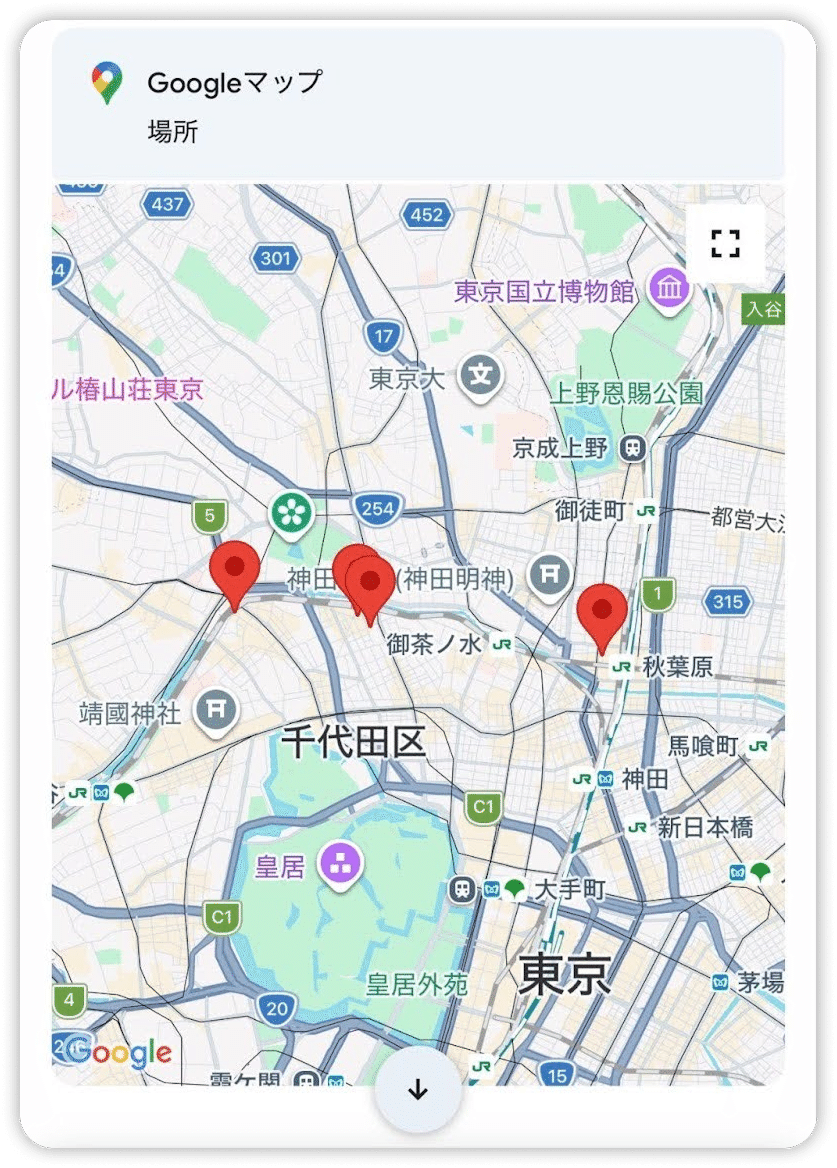Open the 靖國神社 shrine marker
The height and width of the screenshot is (1168, 837).
click(216, 711)
